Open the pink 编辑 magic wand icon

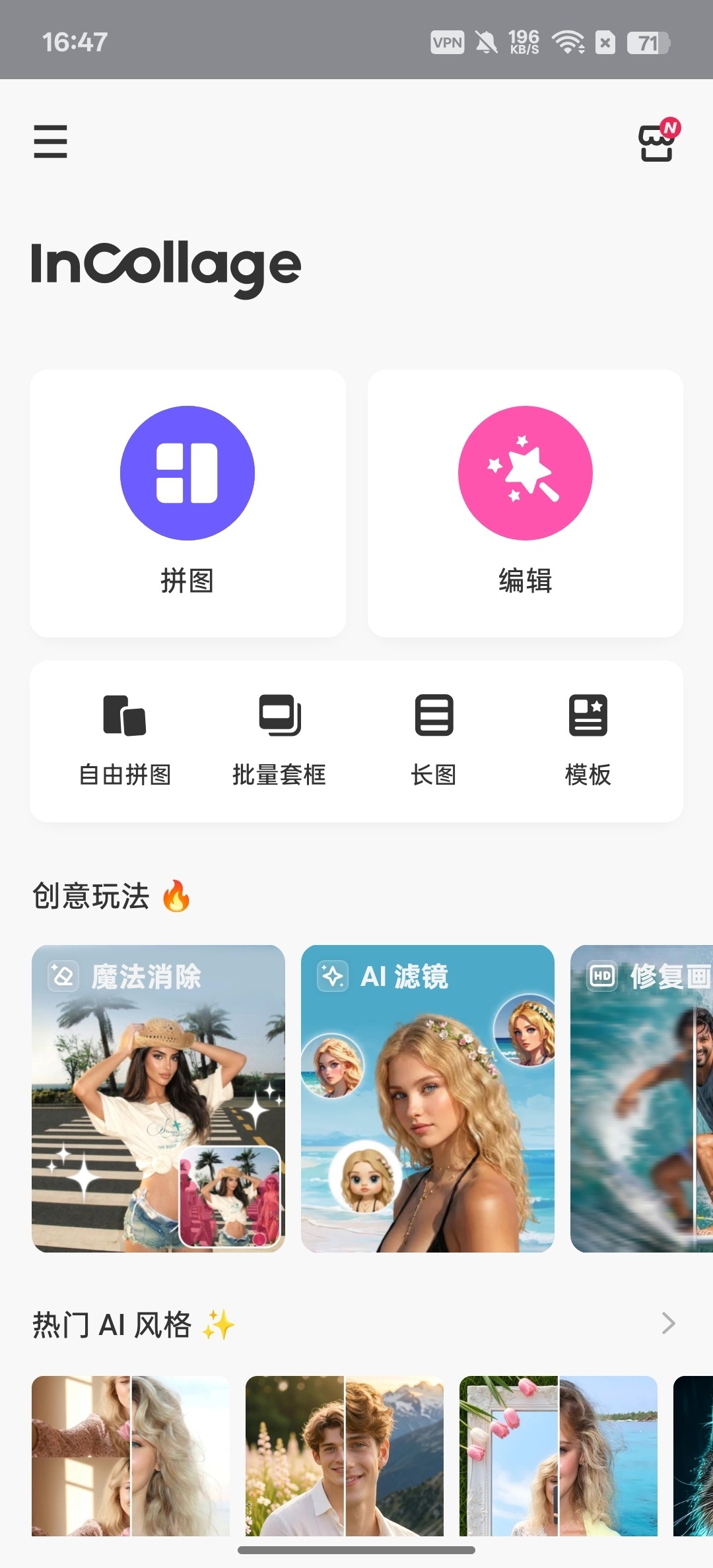524,474
